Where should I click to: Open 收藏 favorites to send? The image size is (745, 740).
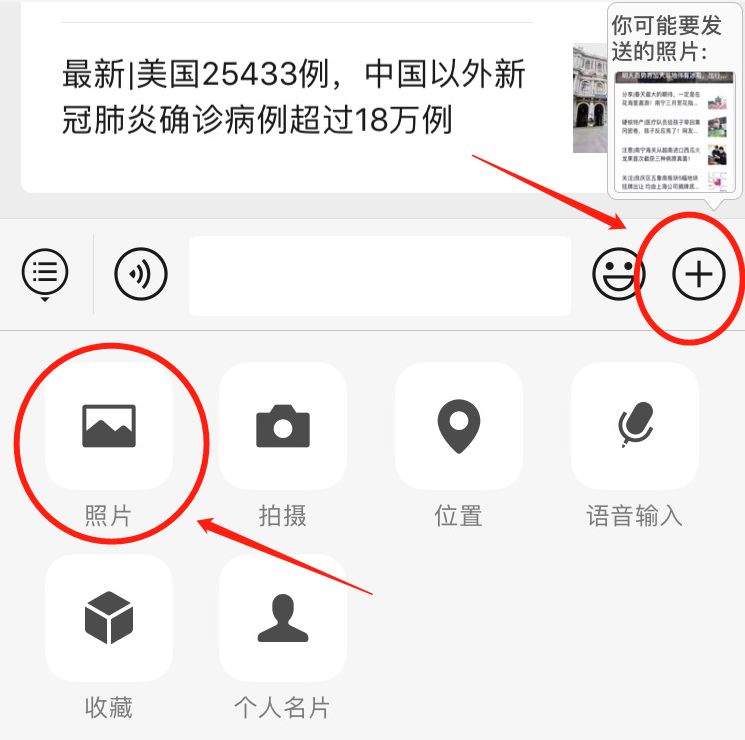point(109,619)
